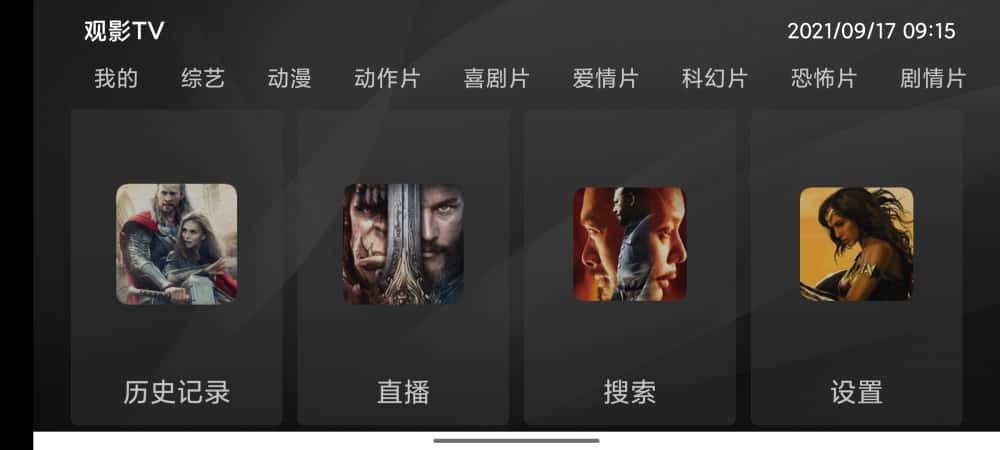Tap the 剧情片 tab
Screen dimensions: 1000x450
click(x=932, y=79)
